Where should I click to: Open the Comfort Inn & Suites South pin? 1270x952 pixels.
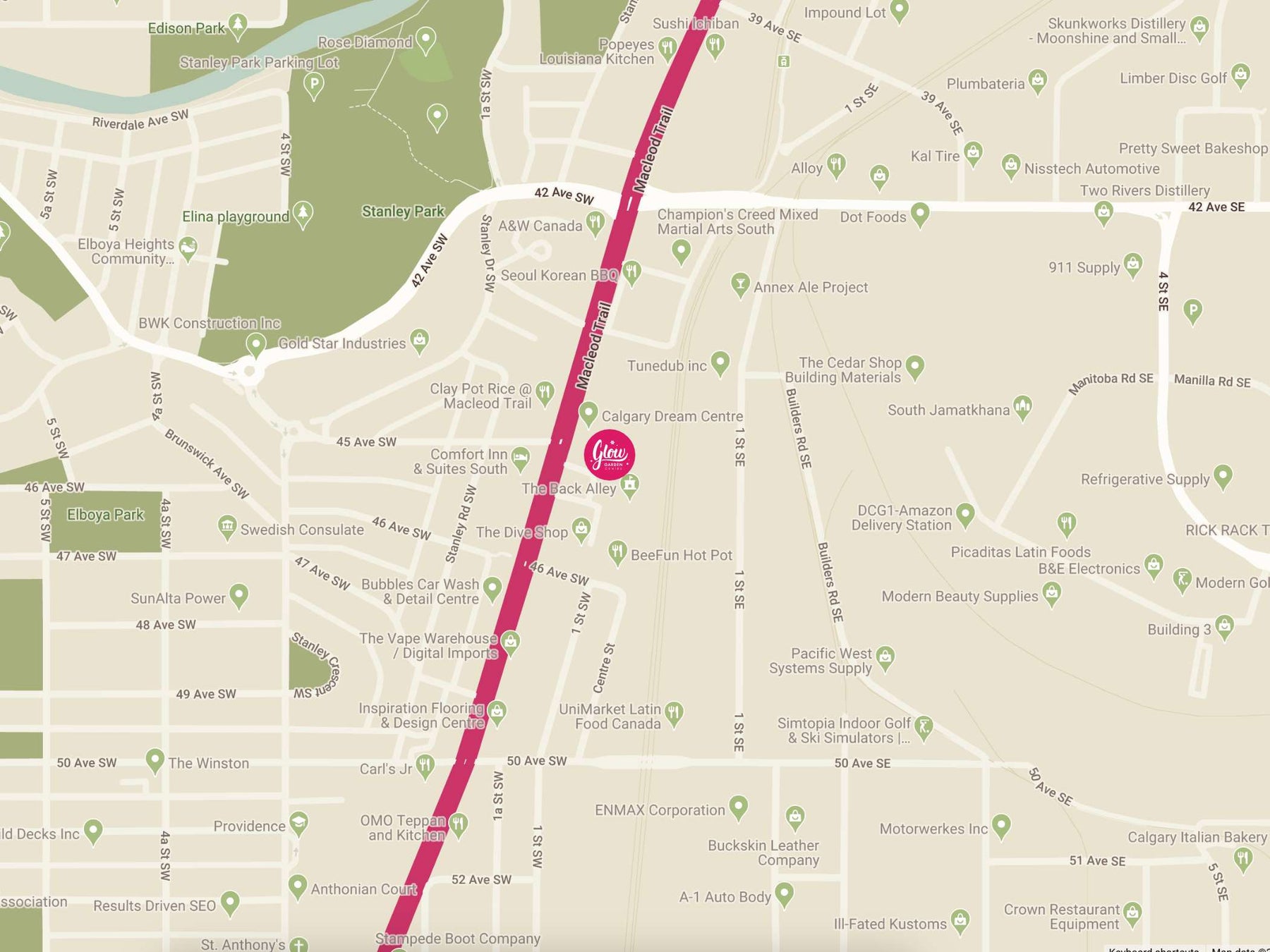(x=521, y=458)
